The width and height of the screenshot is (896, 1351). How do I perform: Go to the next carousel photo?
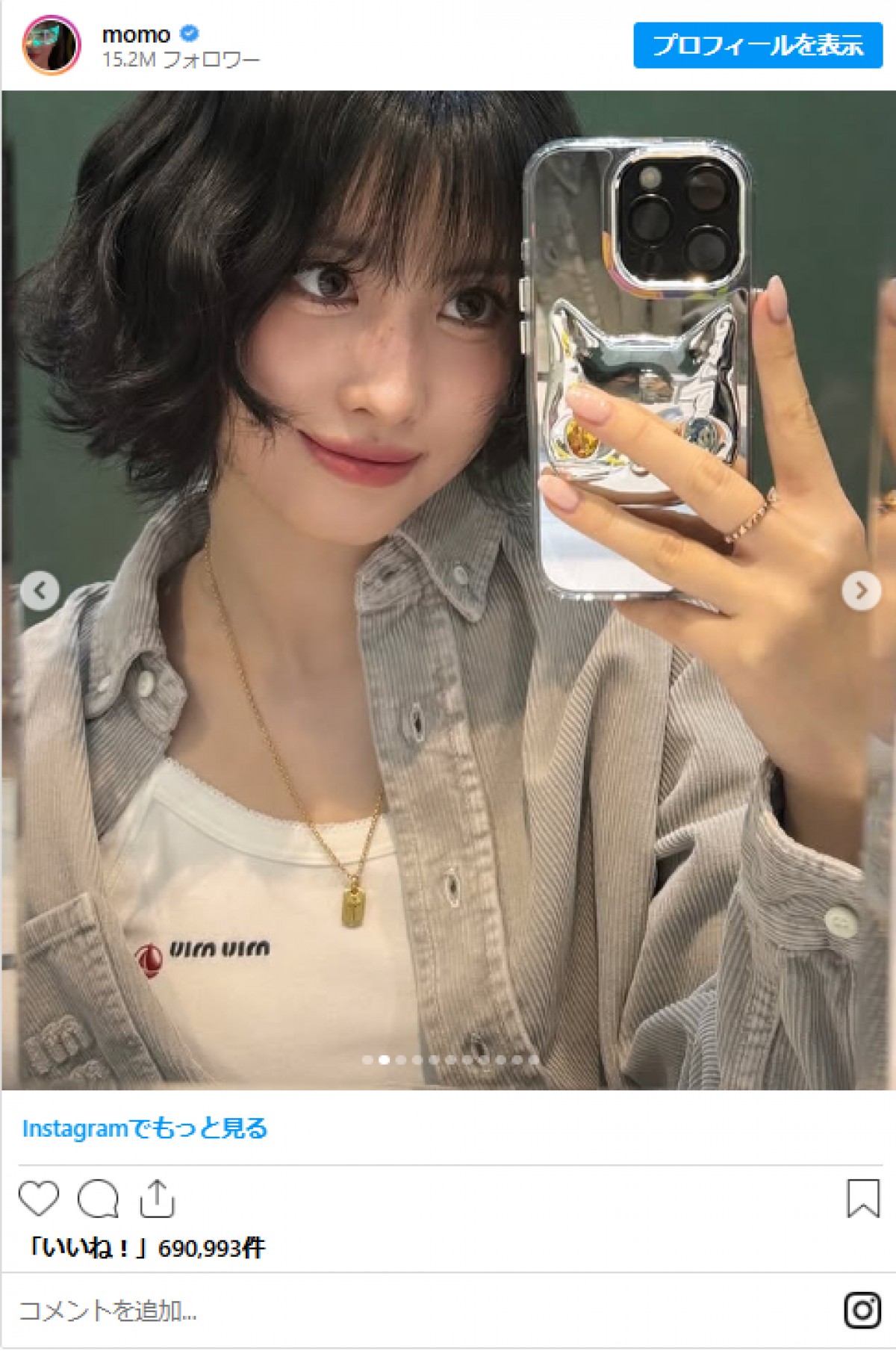click(860, 591)
